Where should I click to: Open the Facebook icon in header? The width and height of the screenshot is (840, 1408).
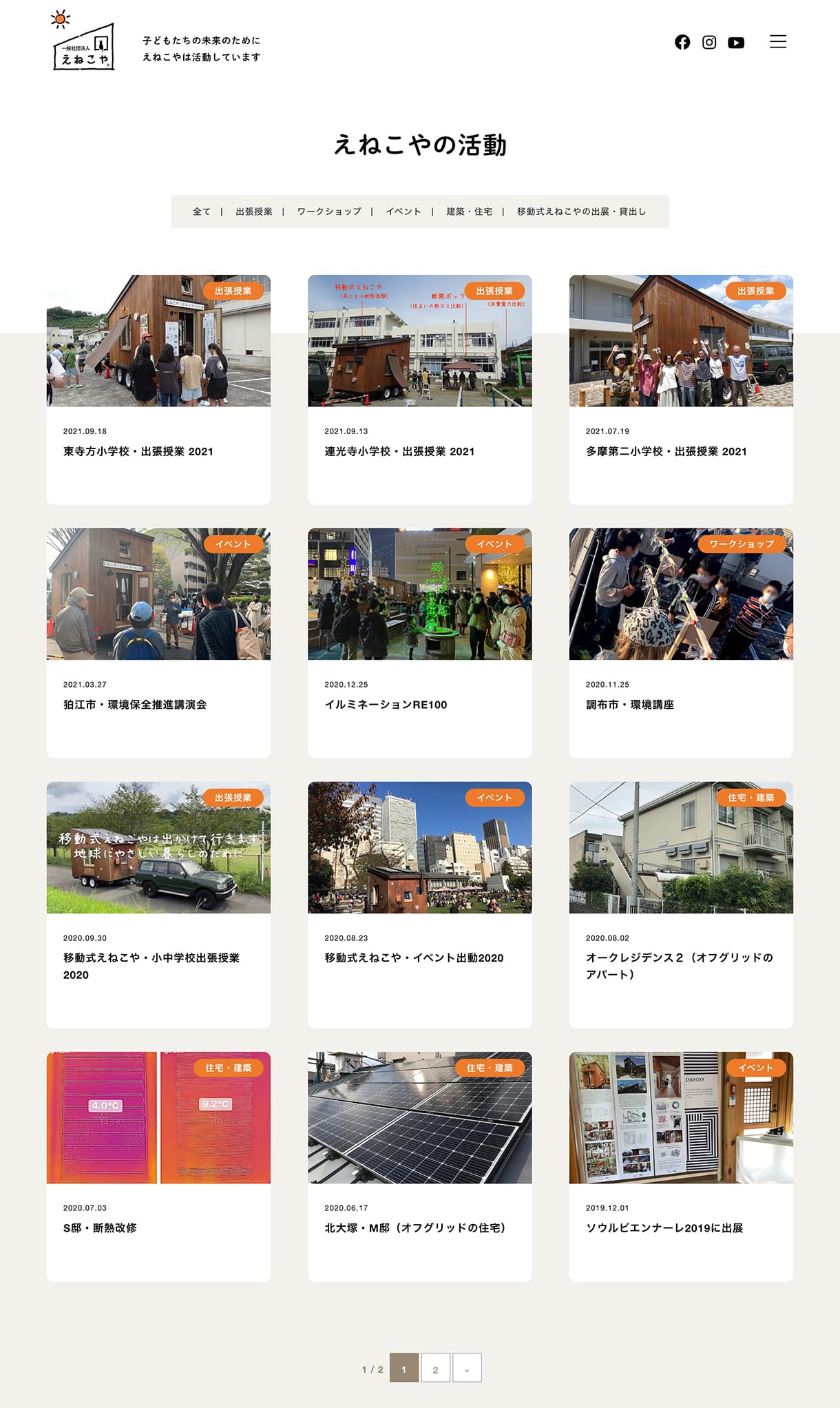click(x=682, y=42)
